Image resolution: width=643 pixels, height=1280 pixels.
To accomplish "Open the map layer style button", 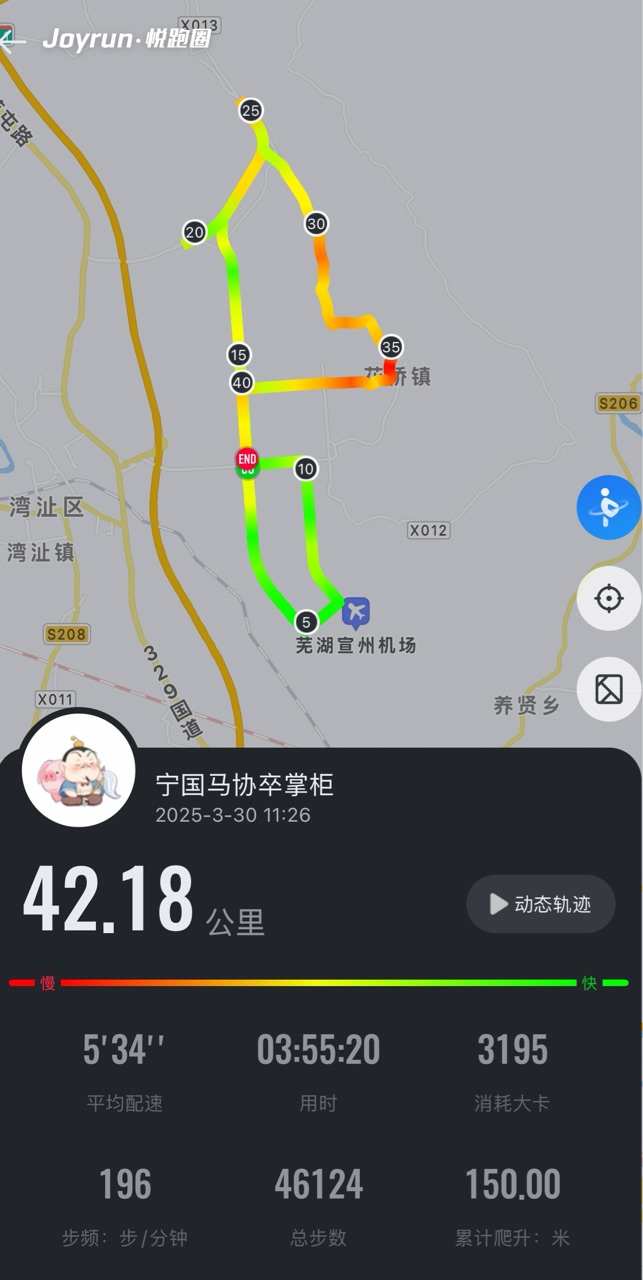I will (608, 689).
